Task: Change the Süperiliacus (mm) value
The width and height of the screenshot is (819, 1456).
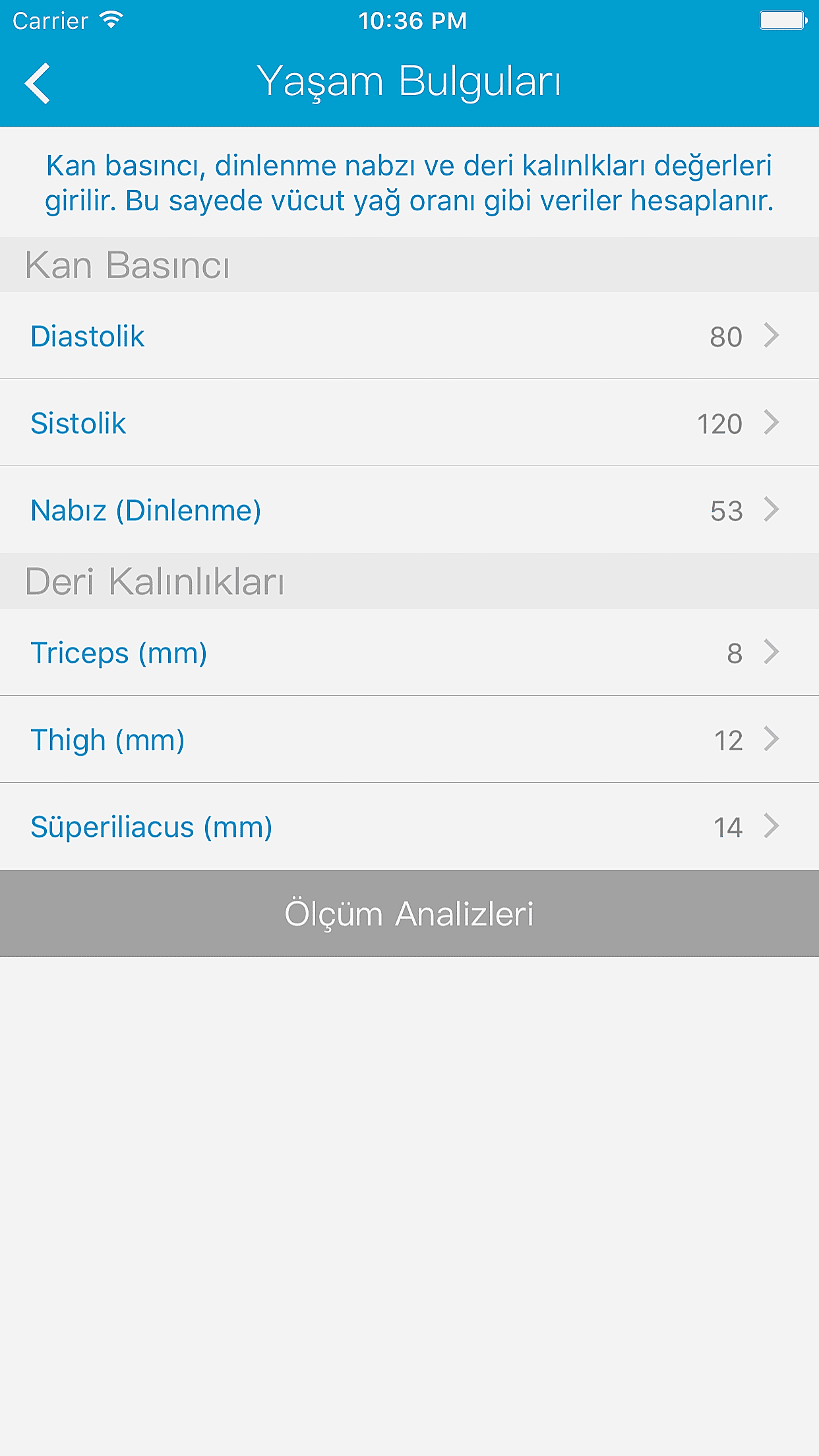Action: (409, 827)
